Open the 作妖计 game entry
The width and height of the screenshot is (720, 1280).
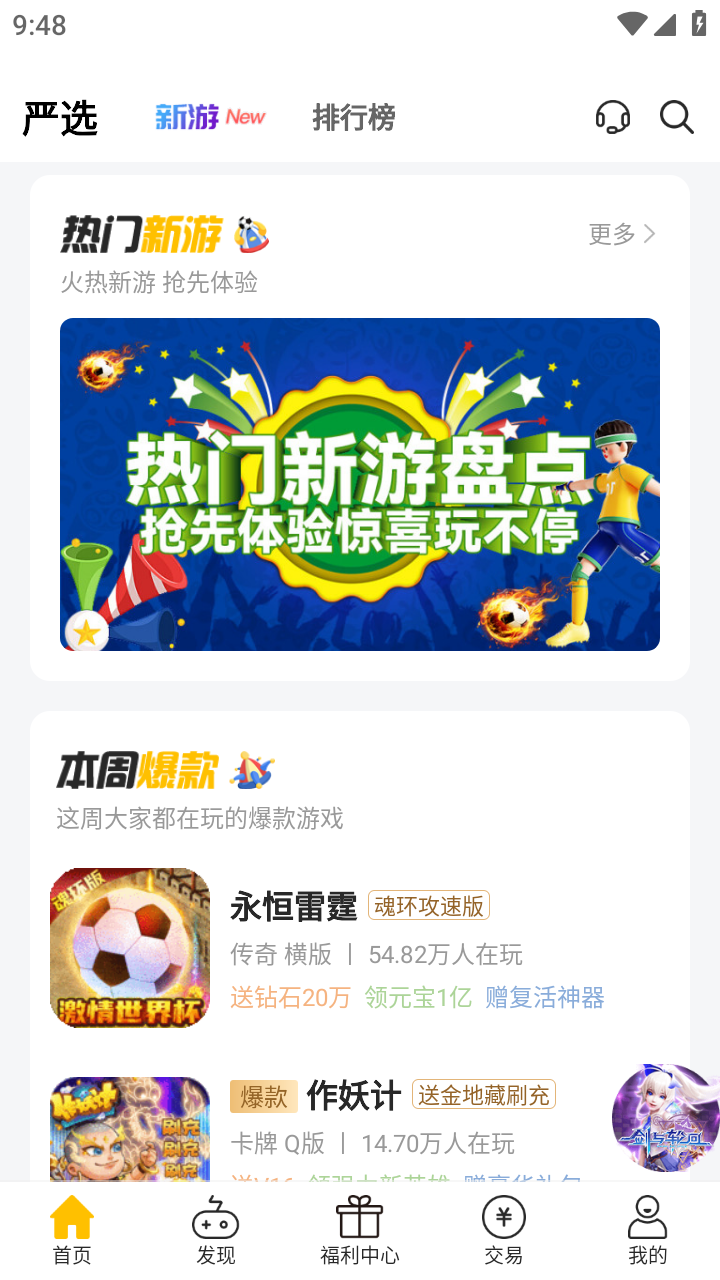point(330,1130)
